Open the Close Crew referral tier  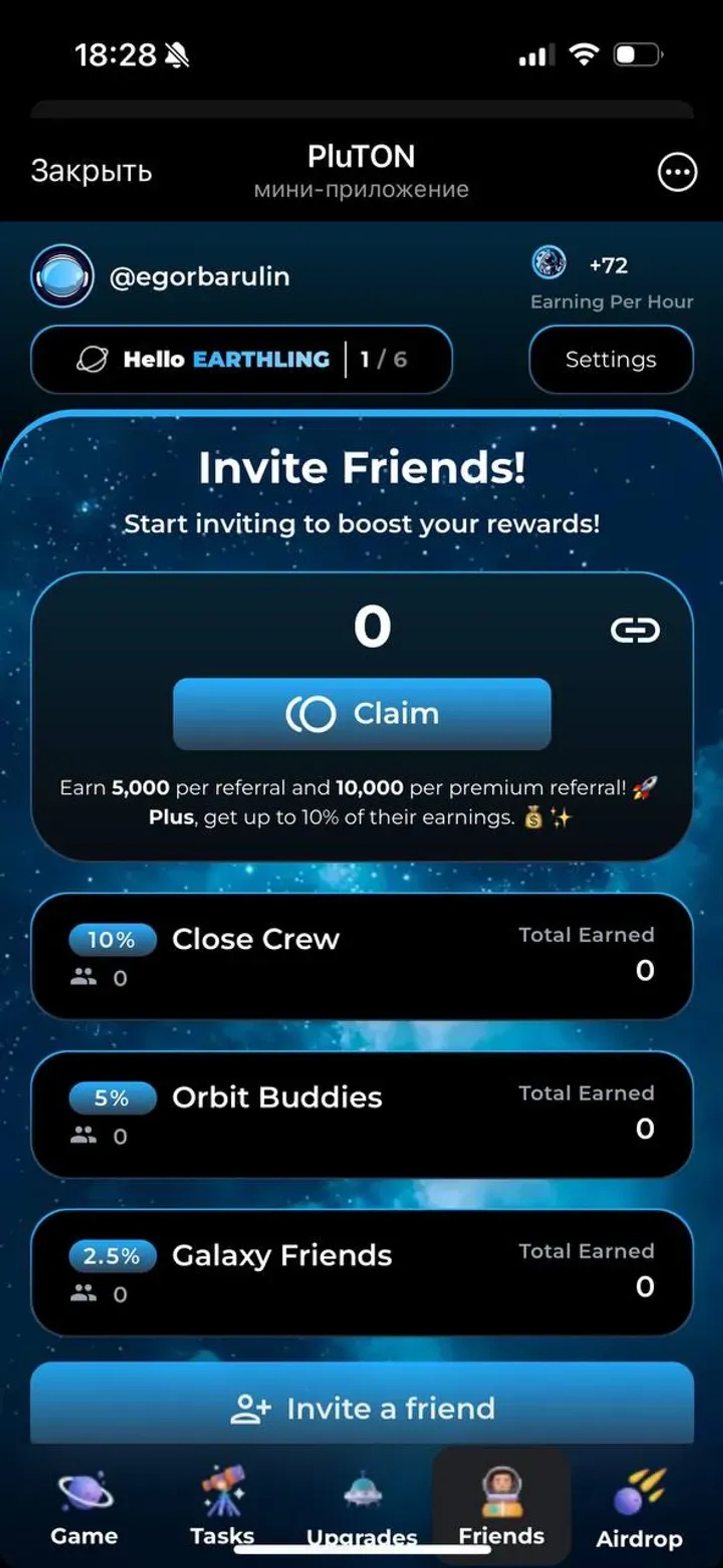coord(362,955)
